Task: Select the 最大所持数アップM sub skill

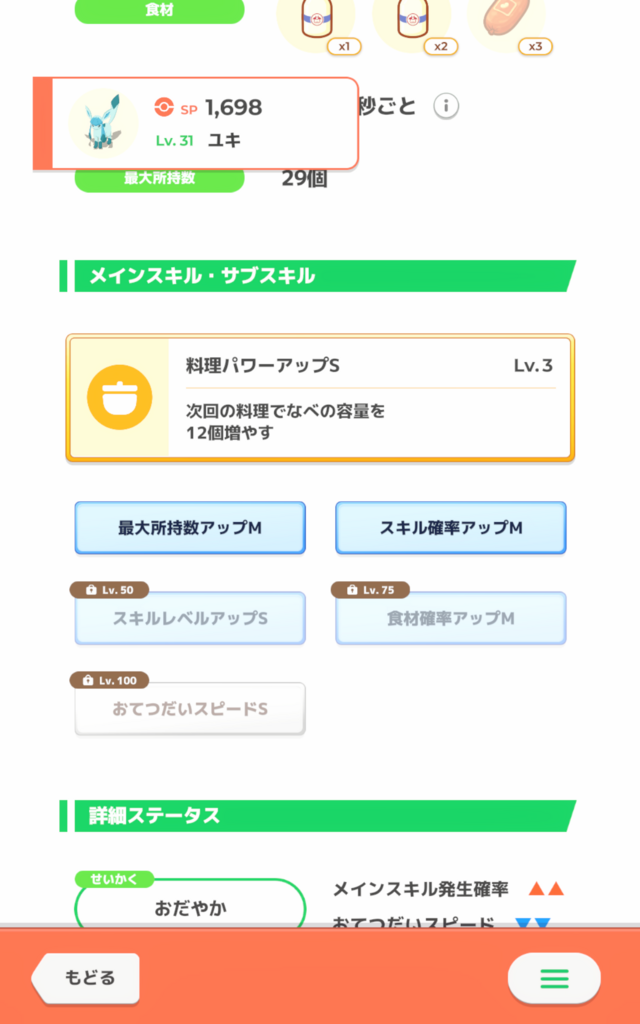Action: 190,528
